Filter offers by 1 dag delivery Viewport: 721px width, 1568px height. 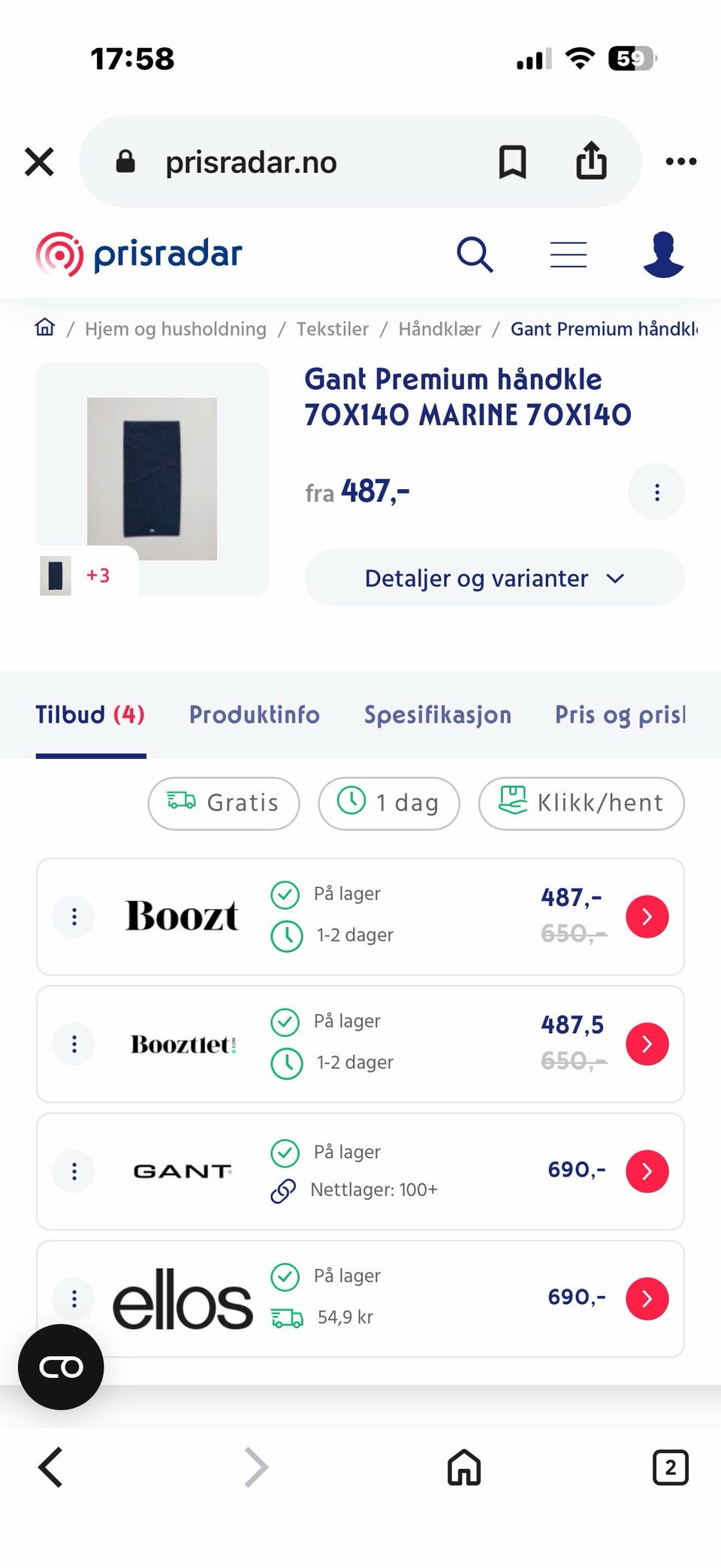(x=389, y=803)
